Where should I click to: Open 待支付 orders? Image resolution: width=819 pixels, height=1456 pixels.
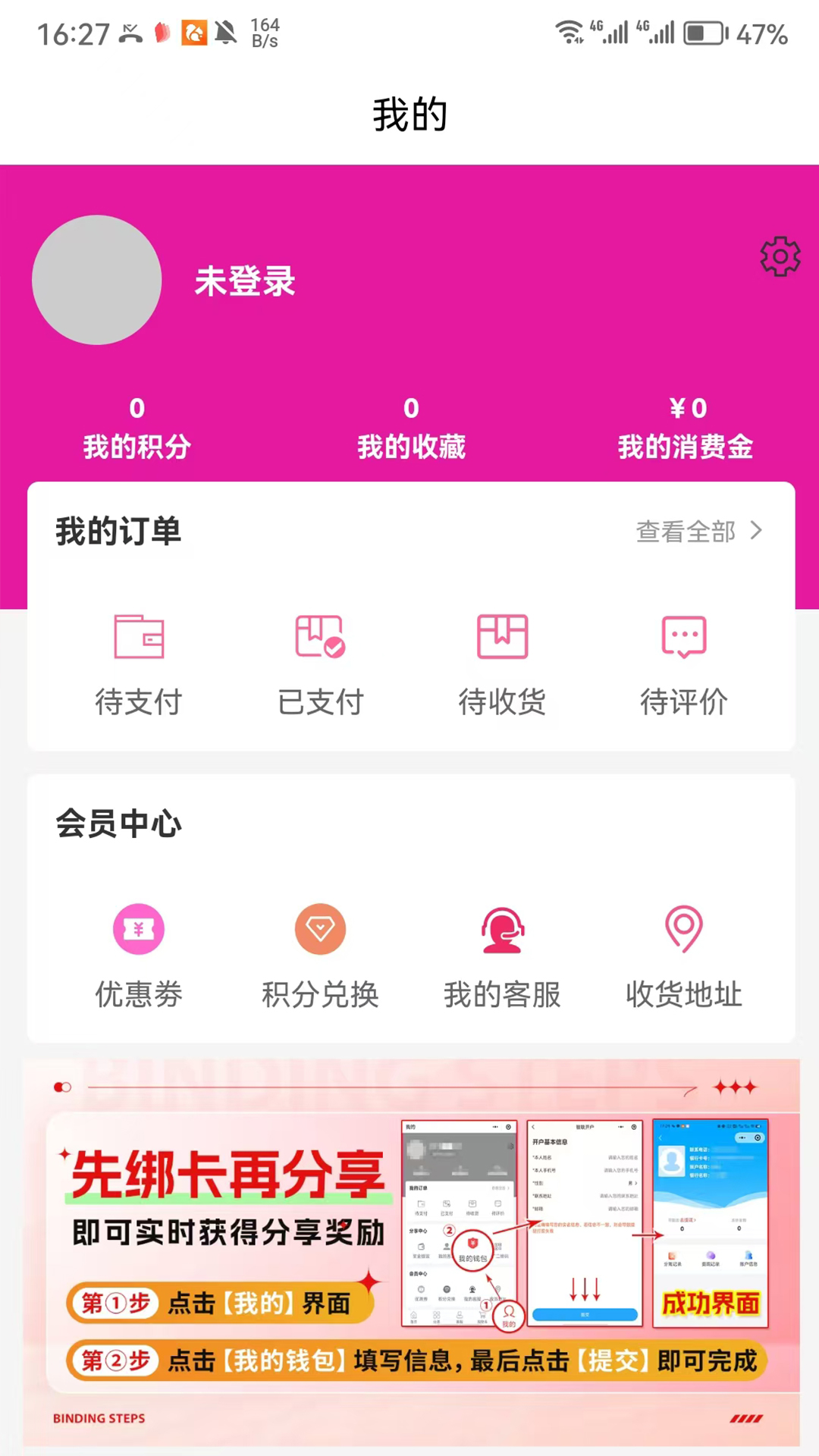pyautogui.click(x=139, y=664)
